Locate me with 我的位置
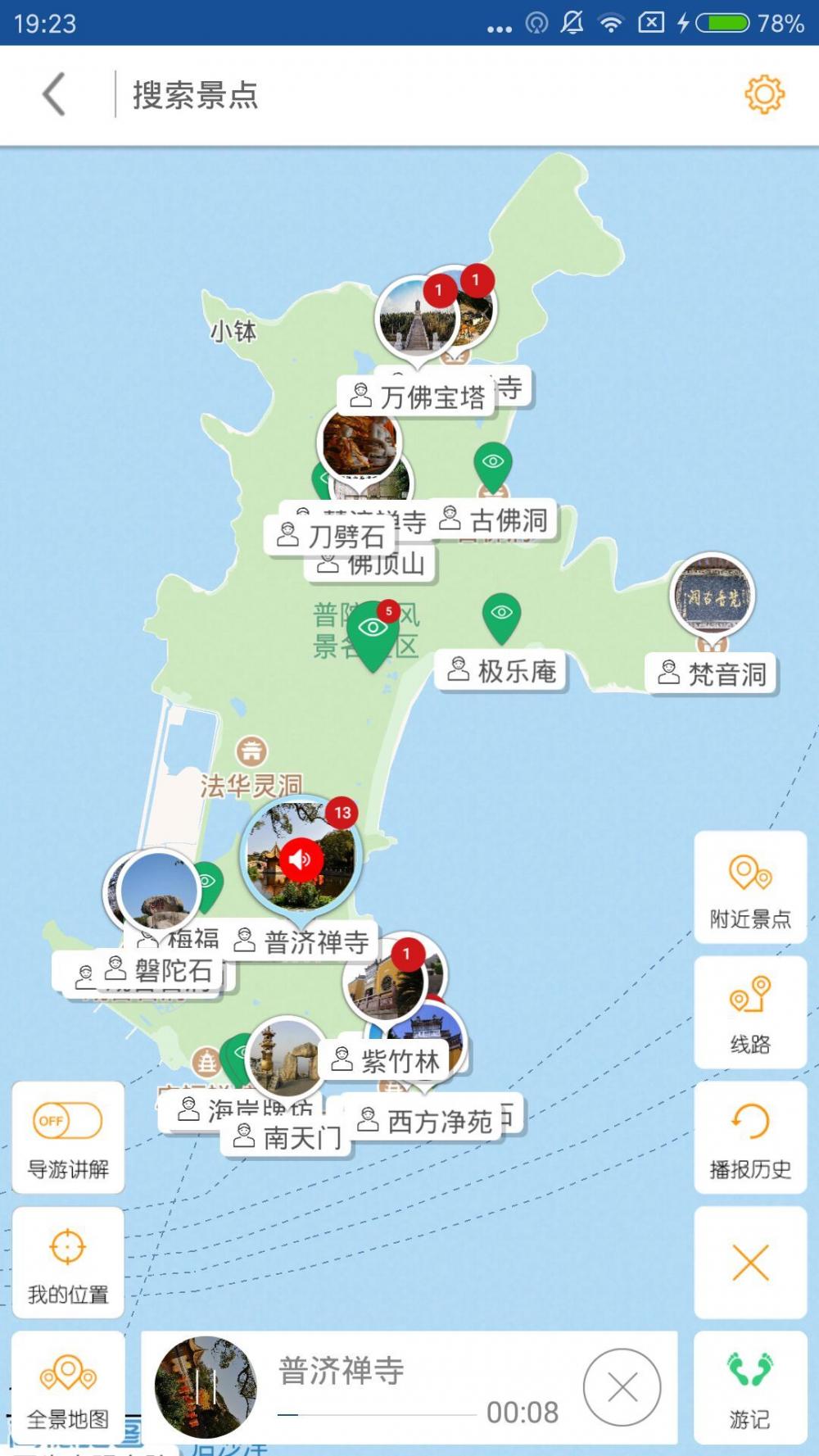The width and height of the screenshot is (819, 1456). click(x=68, y=1263)
